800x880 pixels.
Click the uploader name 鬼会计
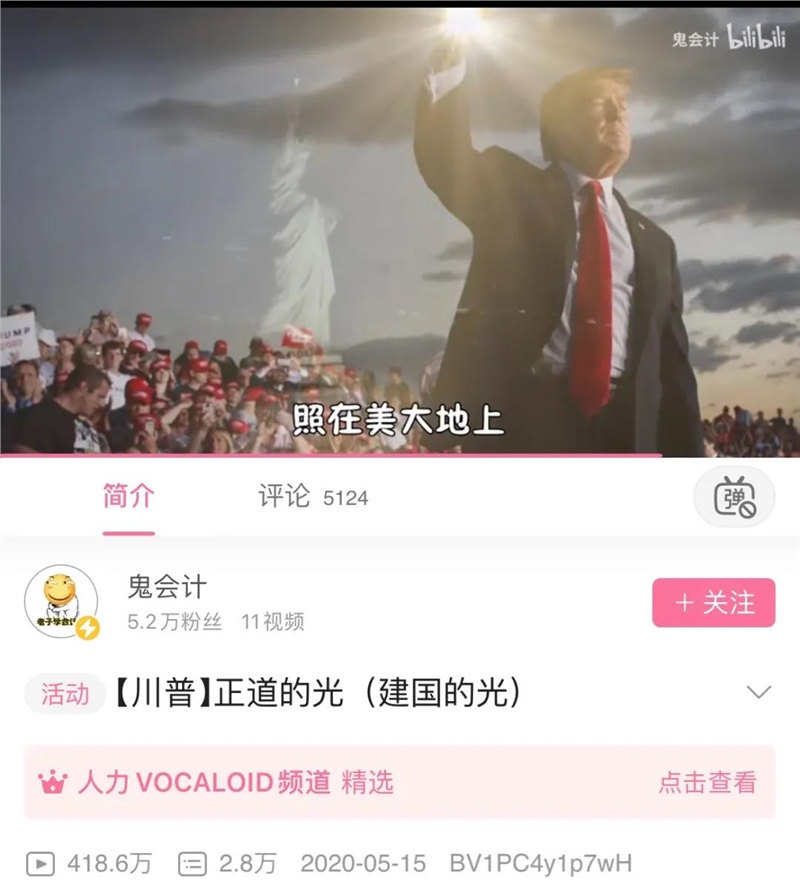pyautogui.click(x=166, y=588)
